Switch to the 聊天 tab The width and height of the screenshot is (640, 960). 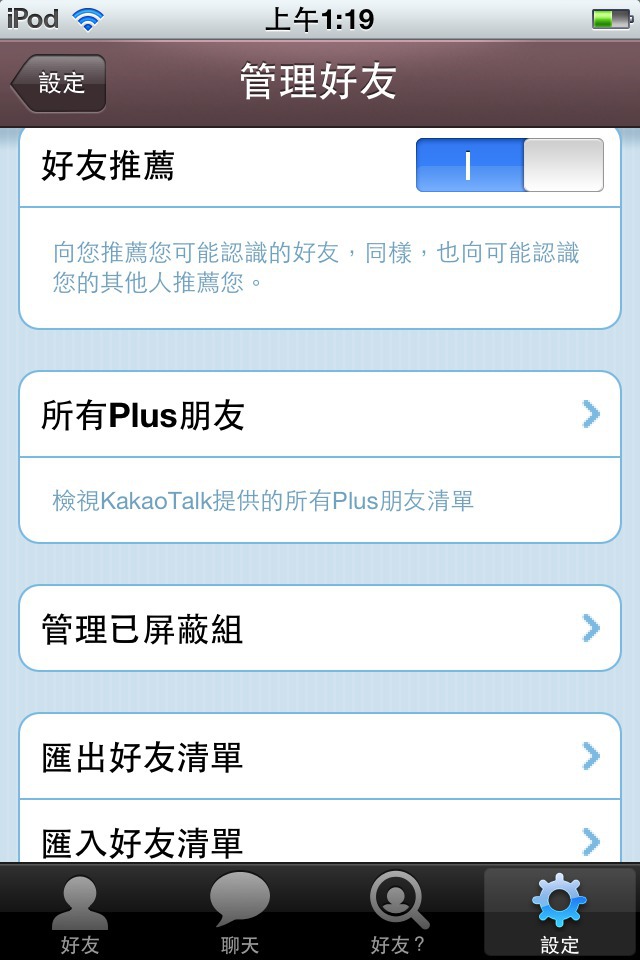point(240,913)
